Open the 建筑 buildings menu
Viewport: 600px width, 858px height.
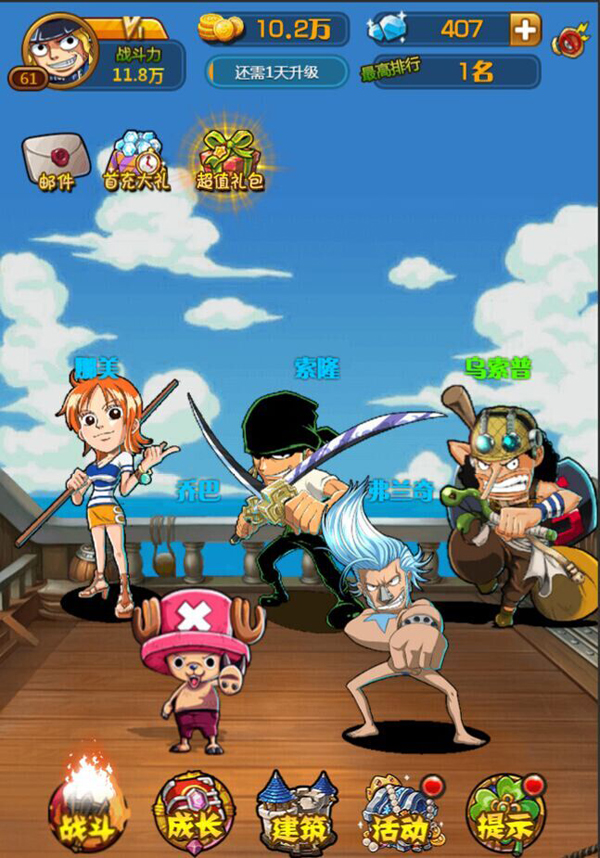pos(297,812)
